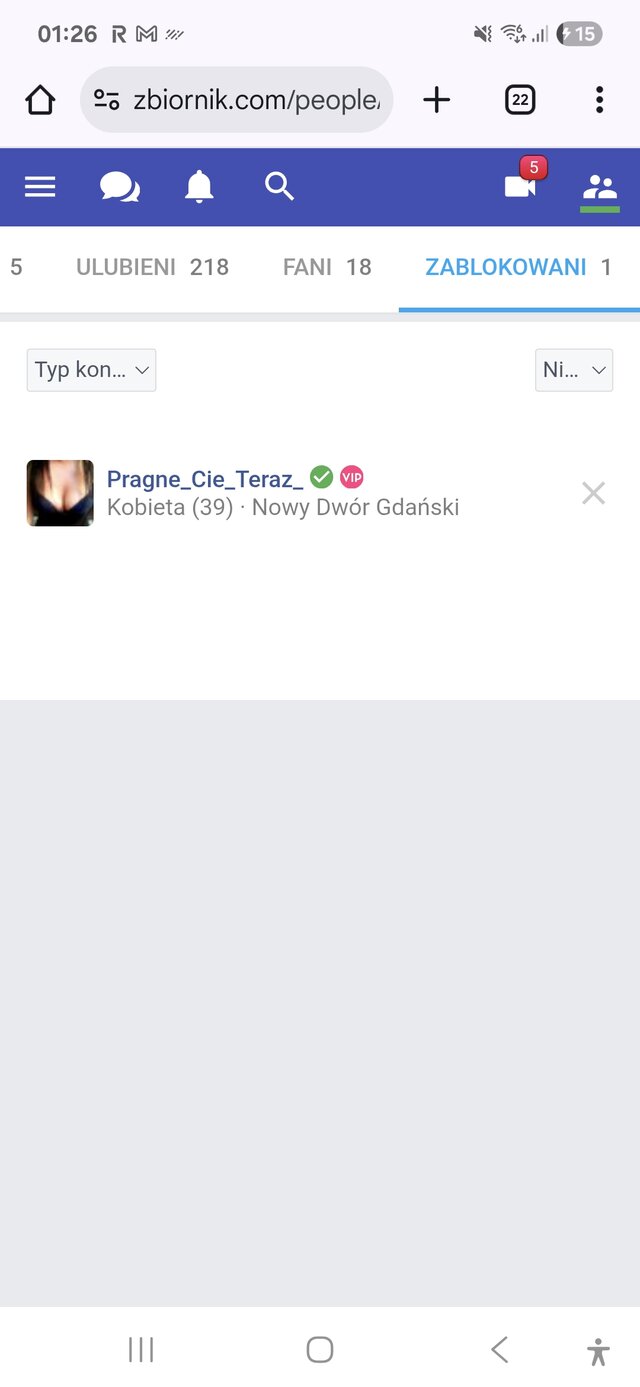The height and width of the screenshot is (1387, 640).
Task: Open the hamburger drawer menu
Action: pyautogui.click(x=40, y=187)
